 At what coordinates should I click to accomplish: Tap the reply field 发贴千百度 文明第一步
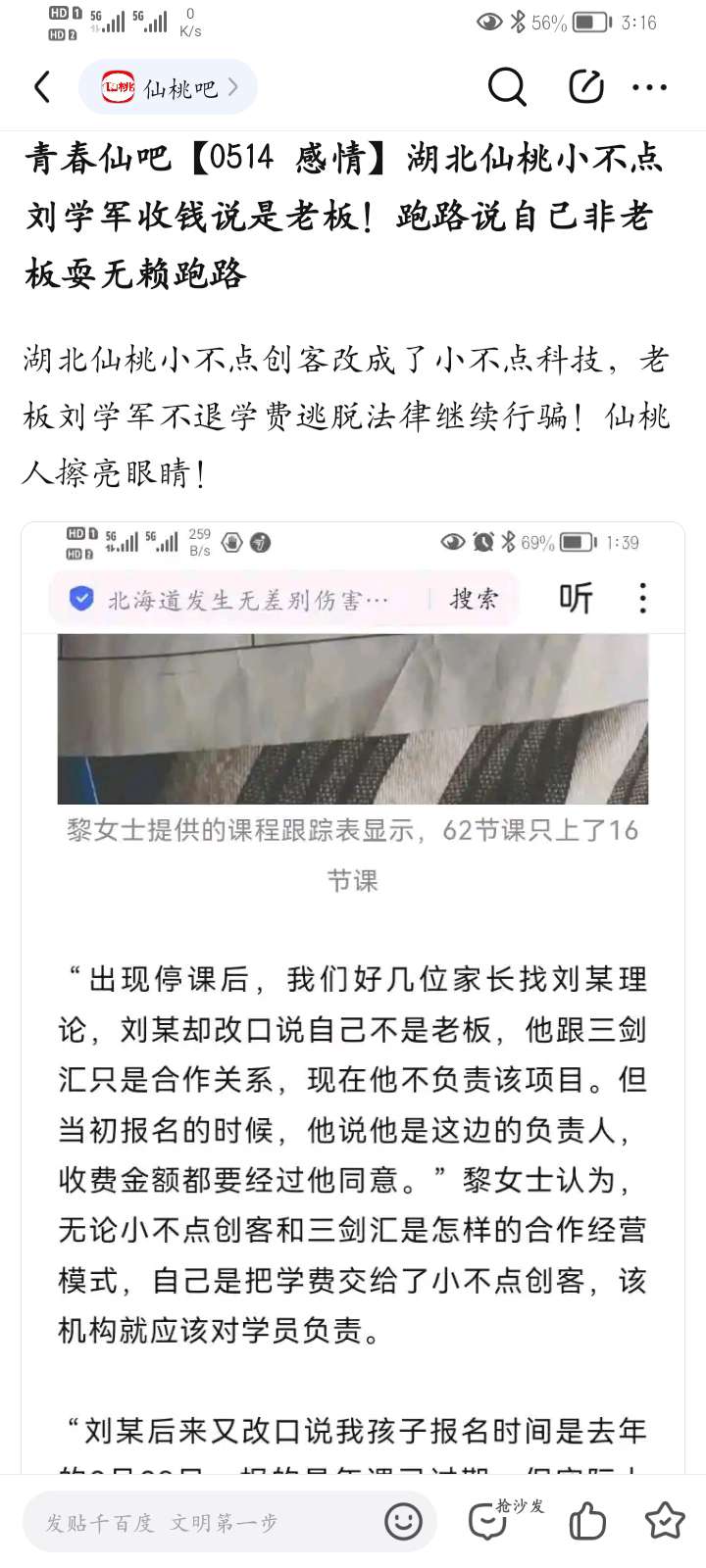(196, 1522)
